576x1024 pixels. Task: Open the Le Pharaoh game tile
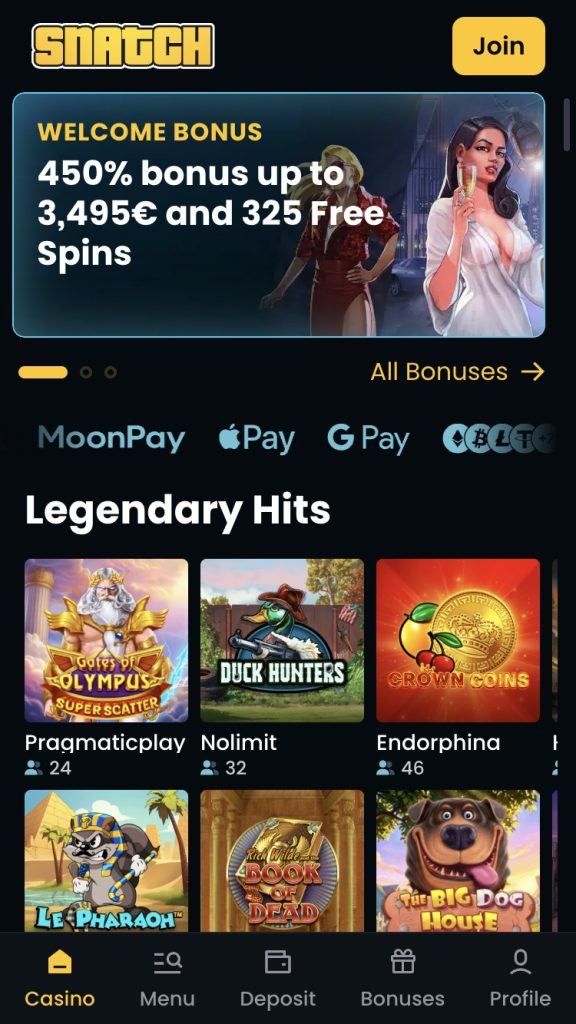pyautogui.click(x=106, y=861)
